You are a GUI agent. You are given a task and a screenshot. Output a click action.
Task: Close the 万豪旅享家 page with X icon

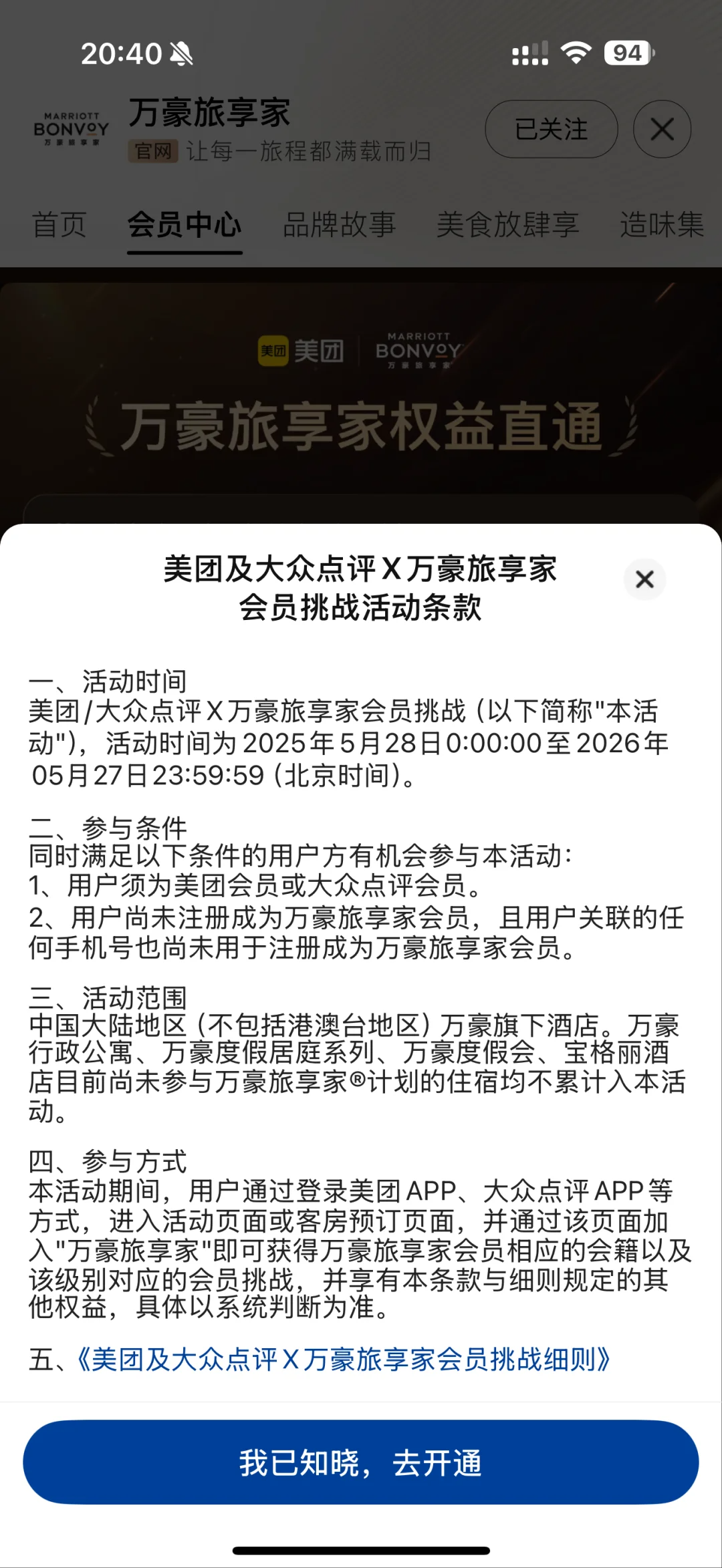[x=662, y=129]
